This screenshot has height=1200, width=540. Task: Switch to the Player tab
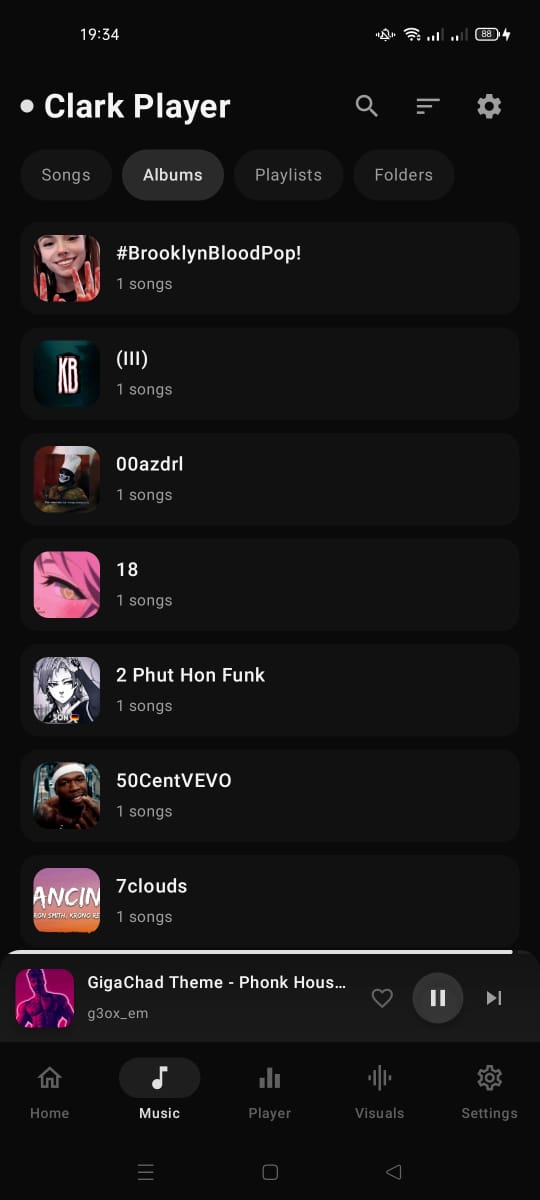(x=270, y=1090)
